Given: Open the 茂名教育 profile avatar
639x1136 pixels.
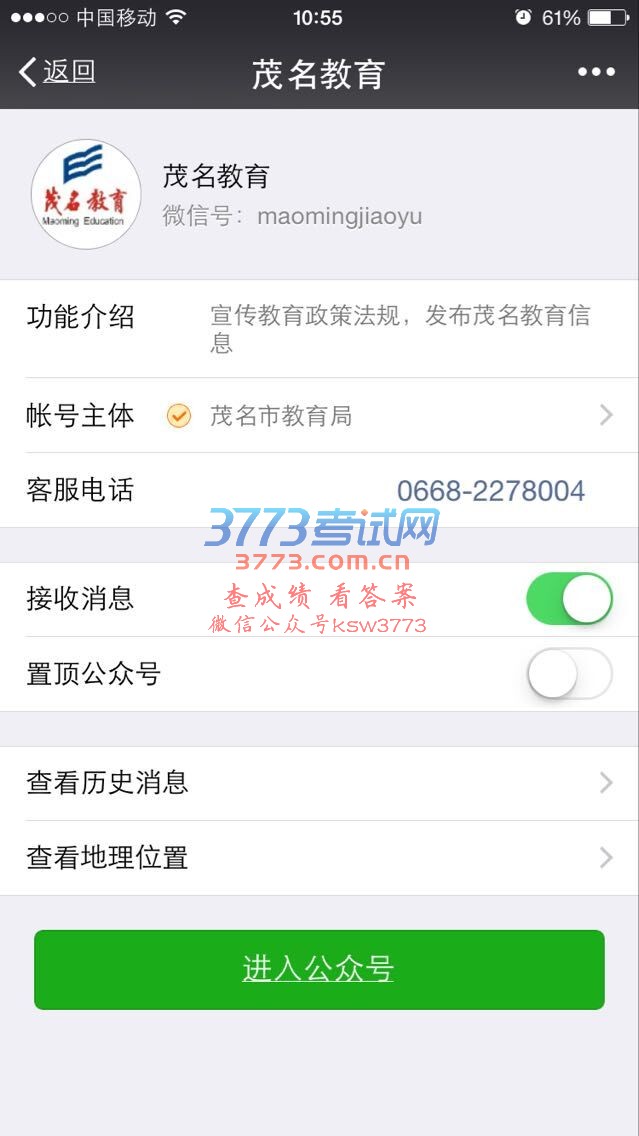Looking at the screenshot, I should click(x=86, y=194).
